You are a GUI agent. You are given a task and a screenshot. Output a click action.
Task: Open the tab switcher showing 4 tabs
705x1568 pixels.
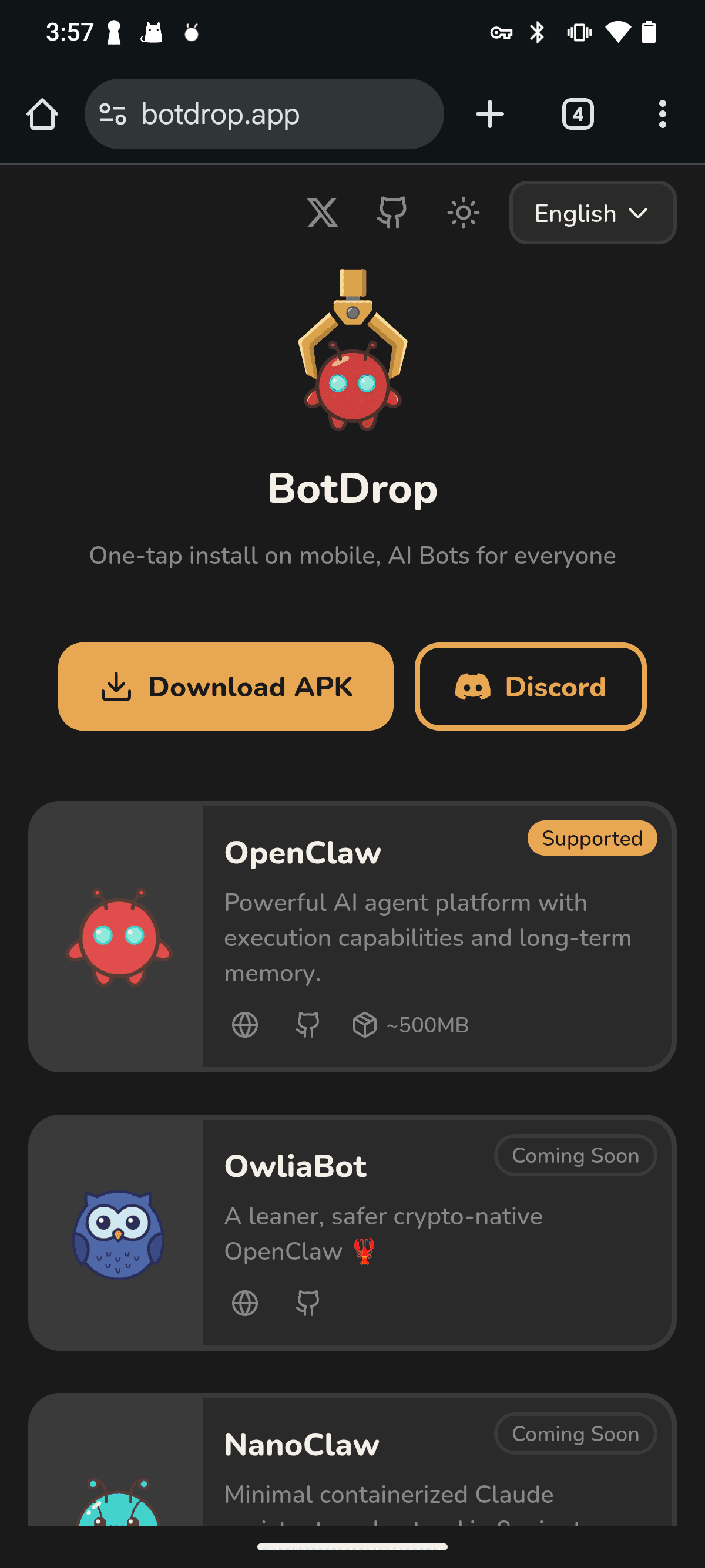[x=578, y=114]
